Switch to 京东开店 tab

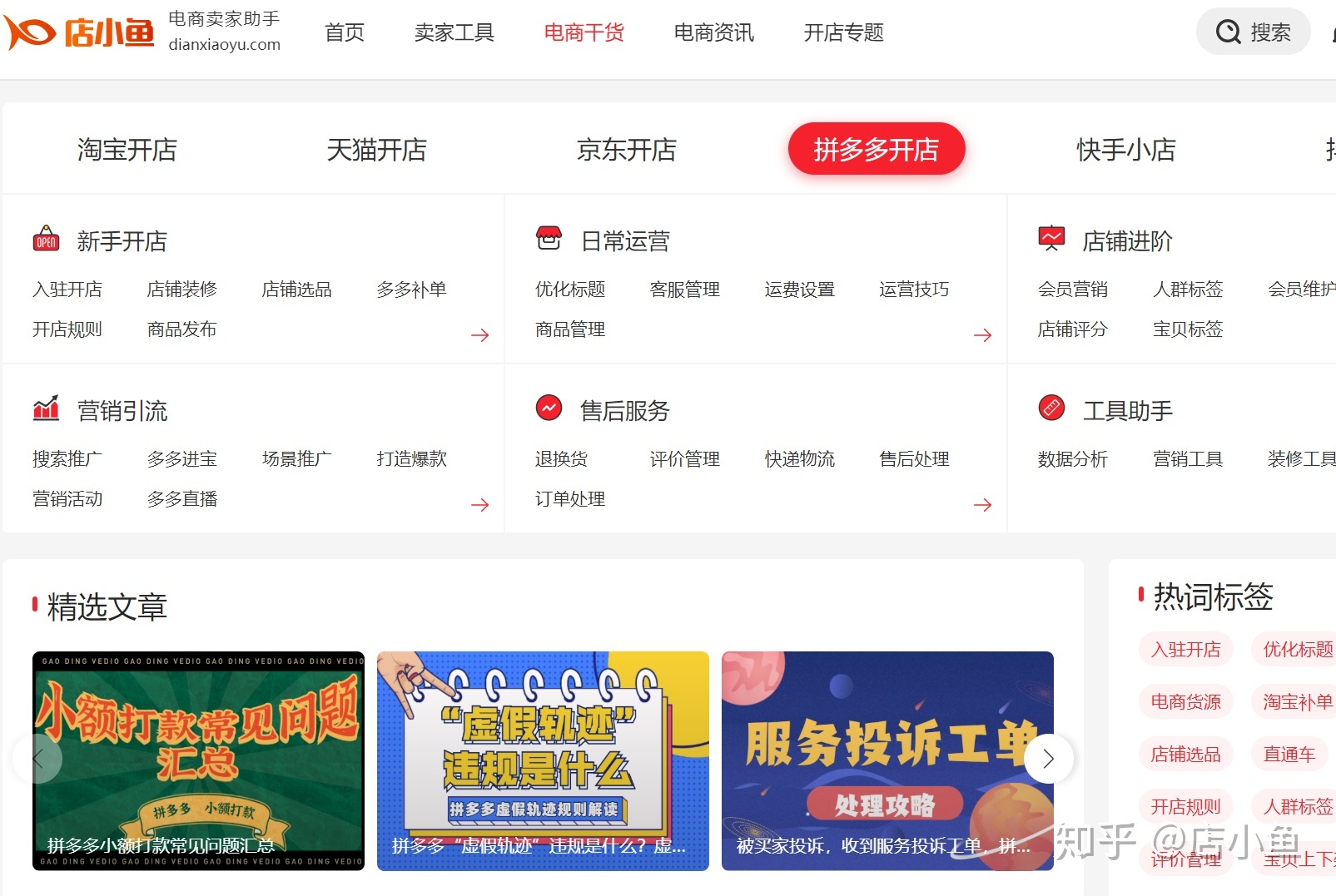(626, 150)
